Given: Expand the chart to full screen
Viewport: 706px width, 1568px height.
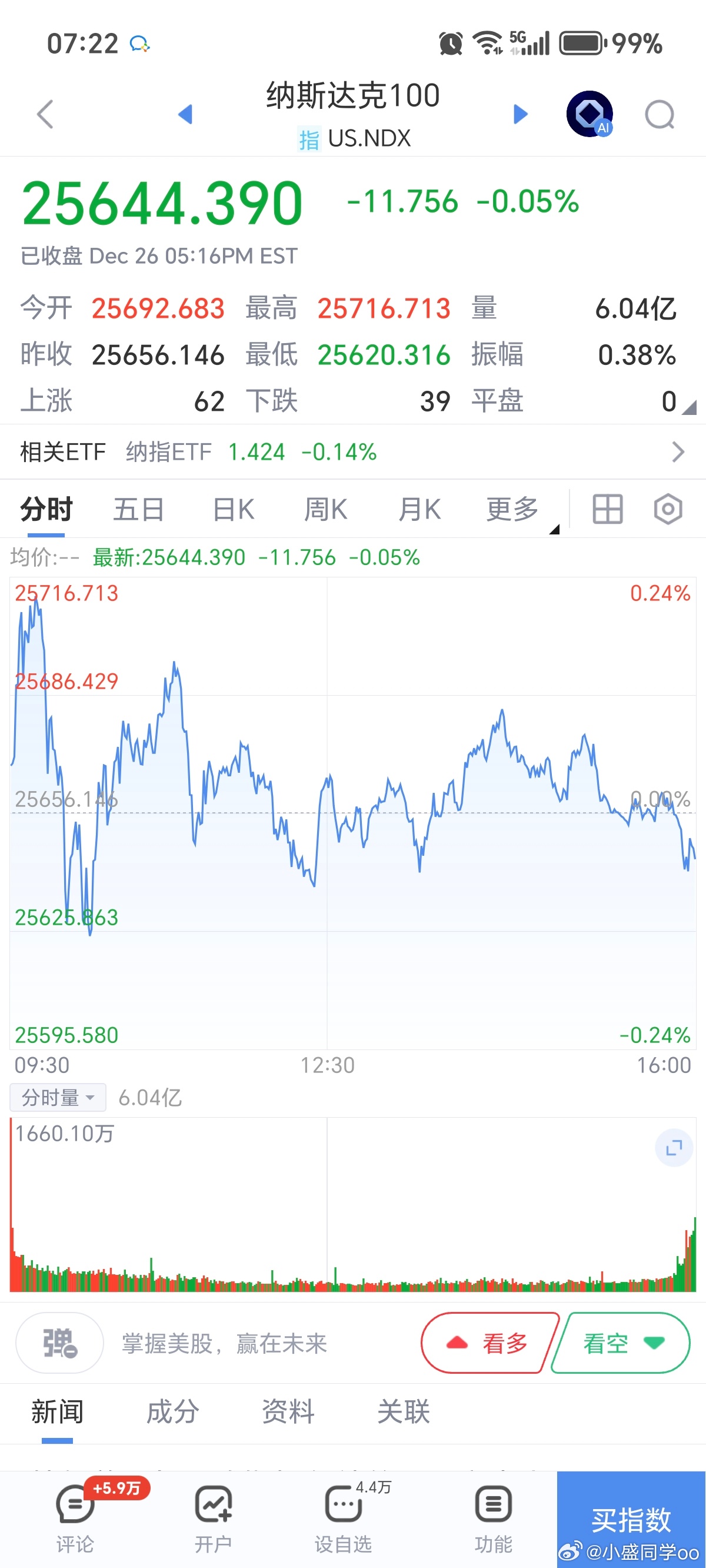Looking at the screenshot, I should click(674, 1148).
